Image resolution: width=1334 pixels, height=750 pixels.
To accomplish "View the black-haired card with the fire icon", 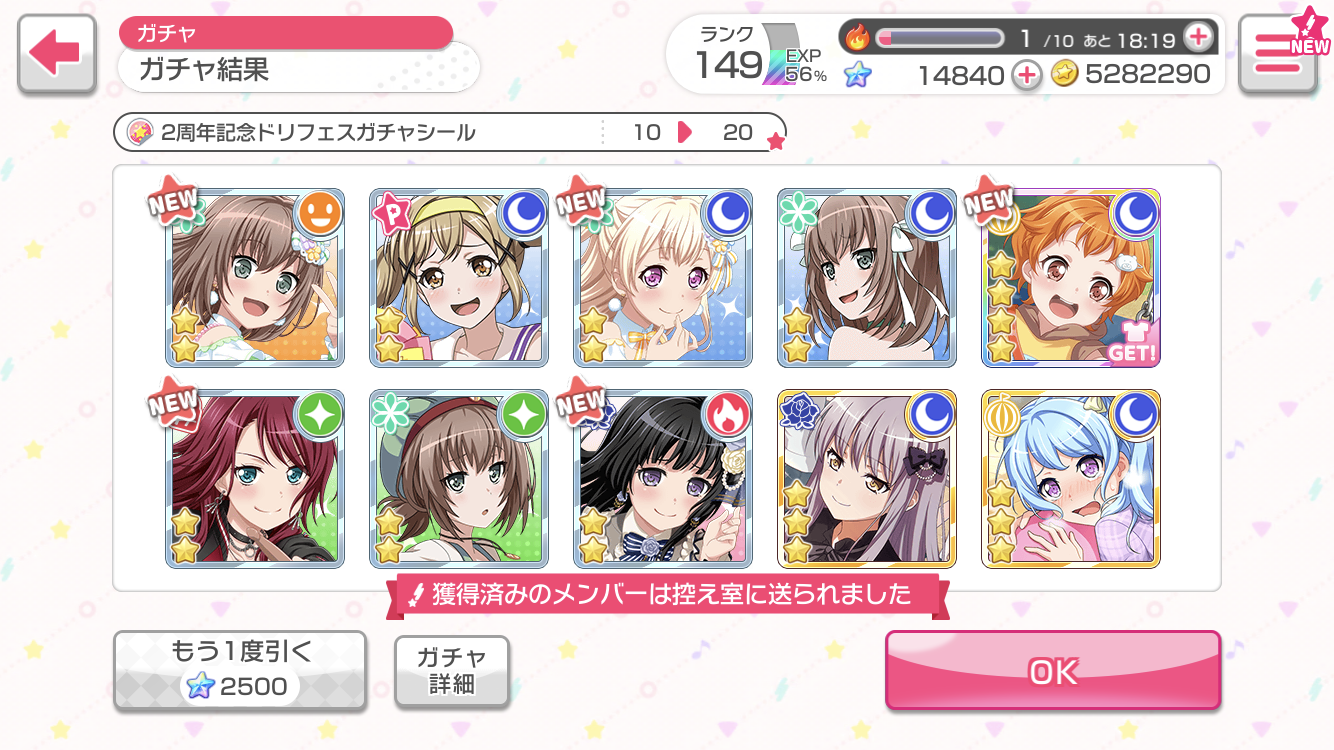I will point(662,479).
